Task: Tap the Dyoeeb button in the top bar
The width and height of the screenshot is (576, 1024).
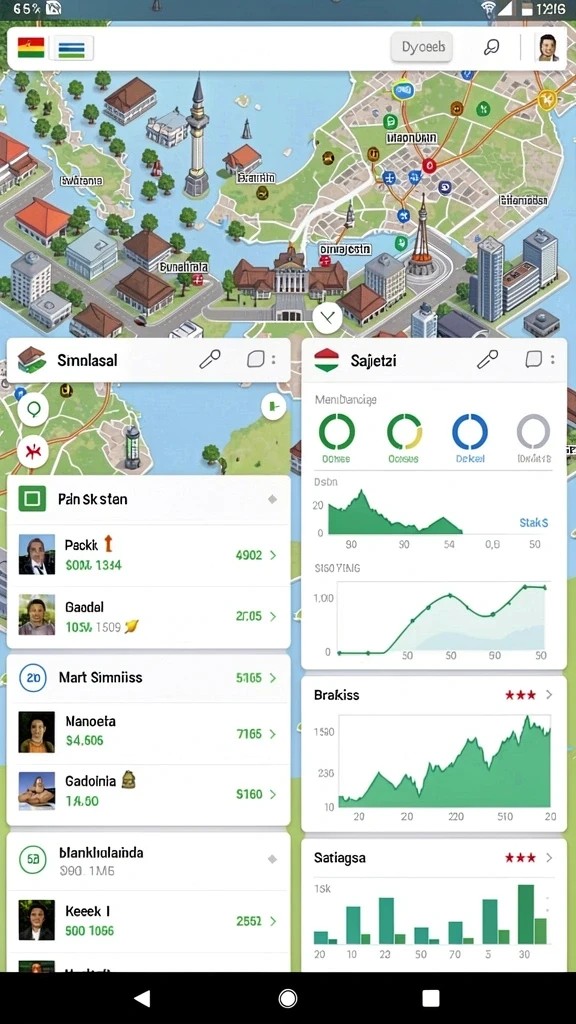Action: [x=422, y=48]
